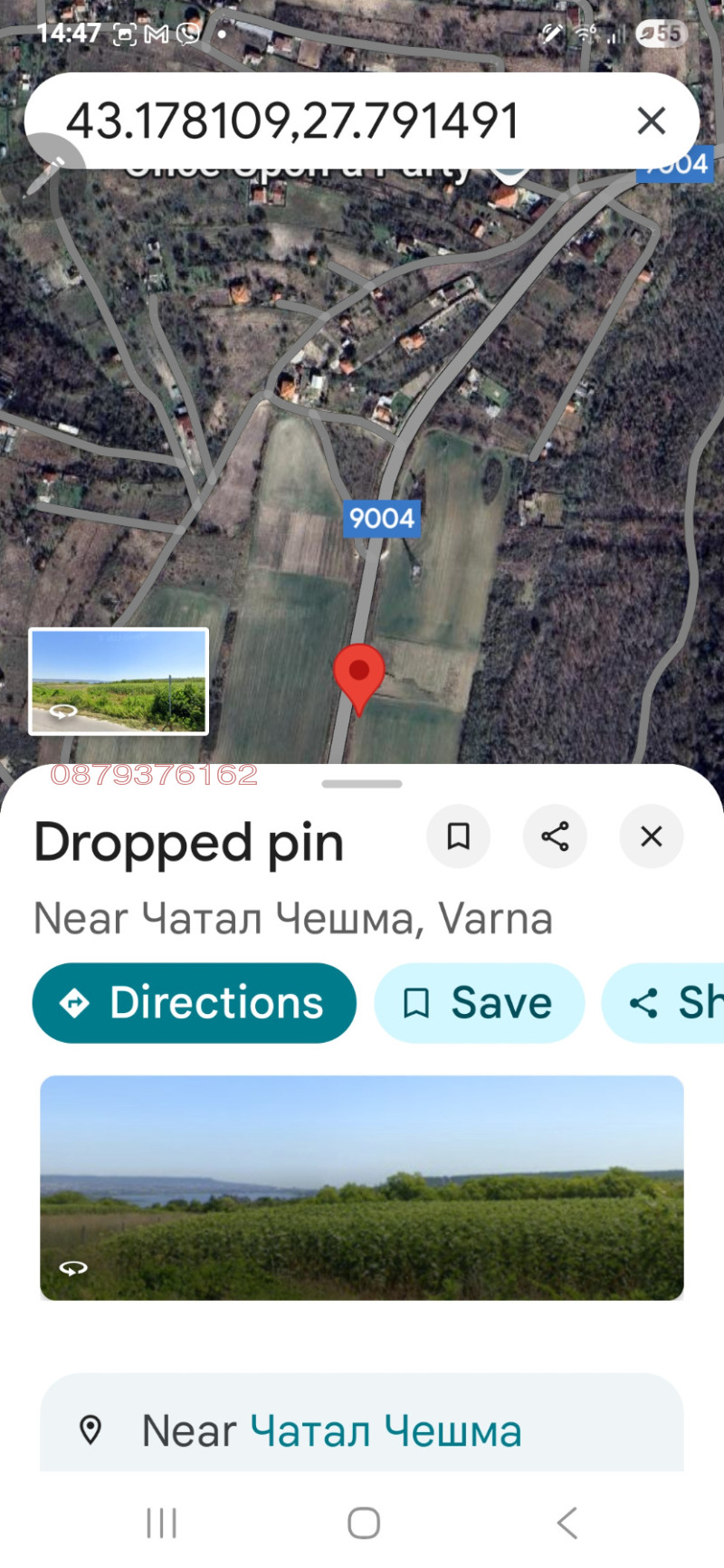Tap the bookmark icon beside Dropped pin

pos(459,837)
